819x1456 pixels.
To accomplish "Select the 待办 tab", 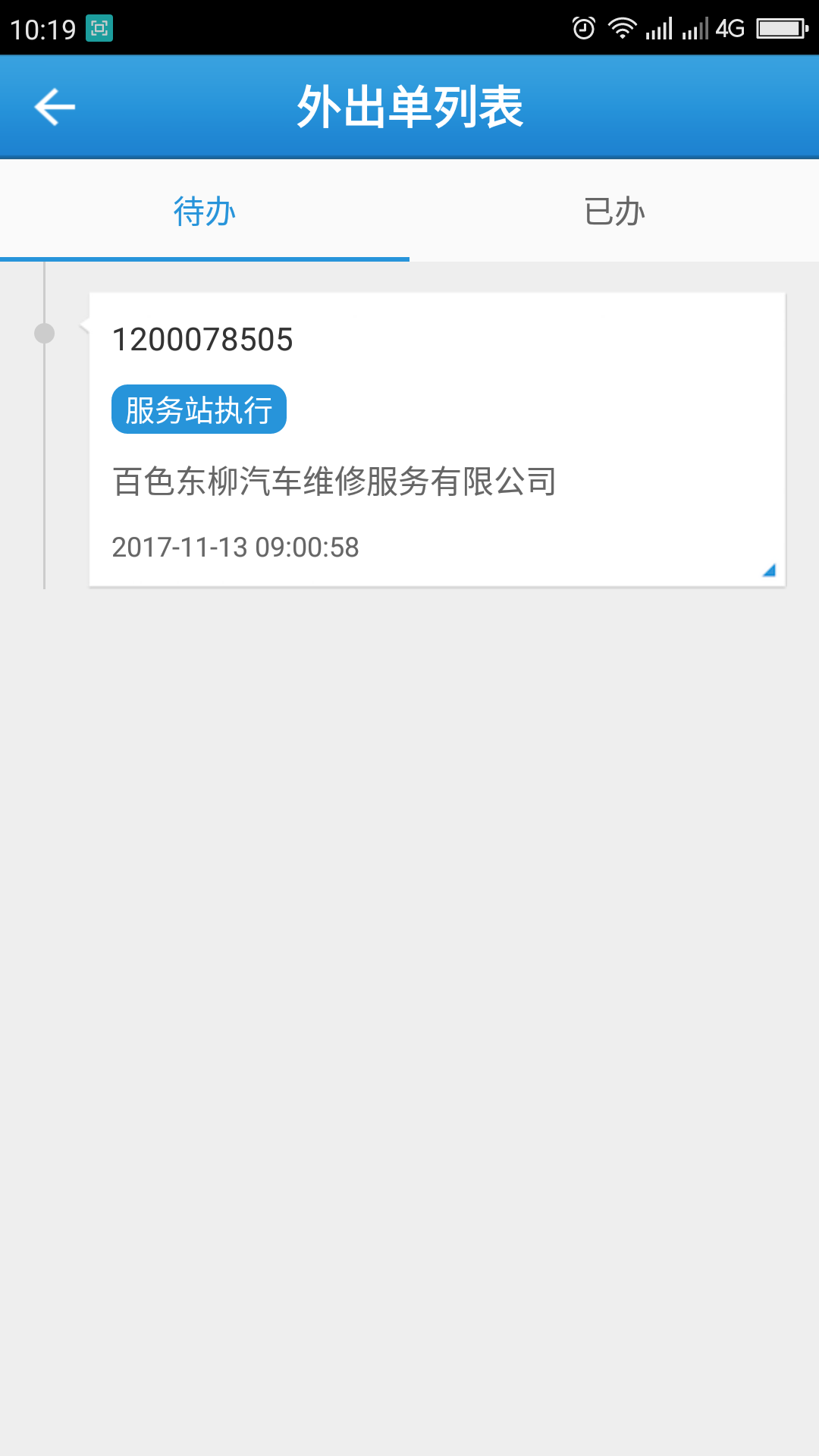I will click(x=205, y=211).
